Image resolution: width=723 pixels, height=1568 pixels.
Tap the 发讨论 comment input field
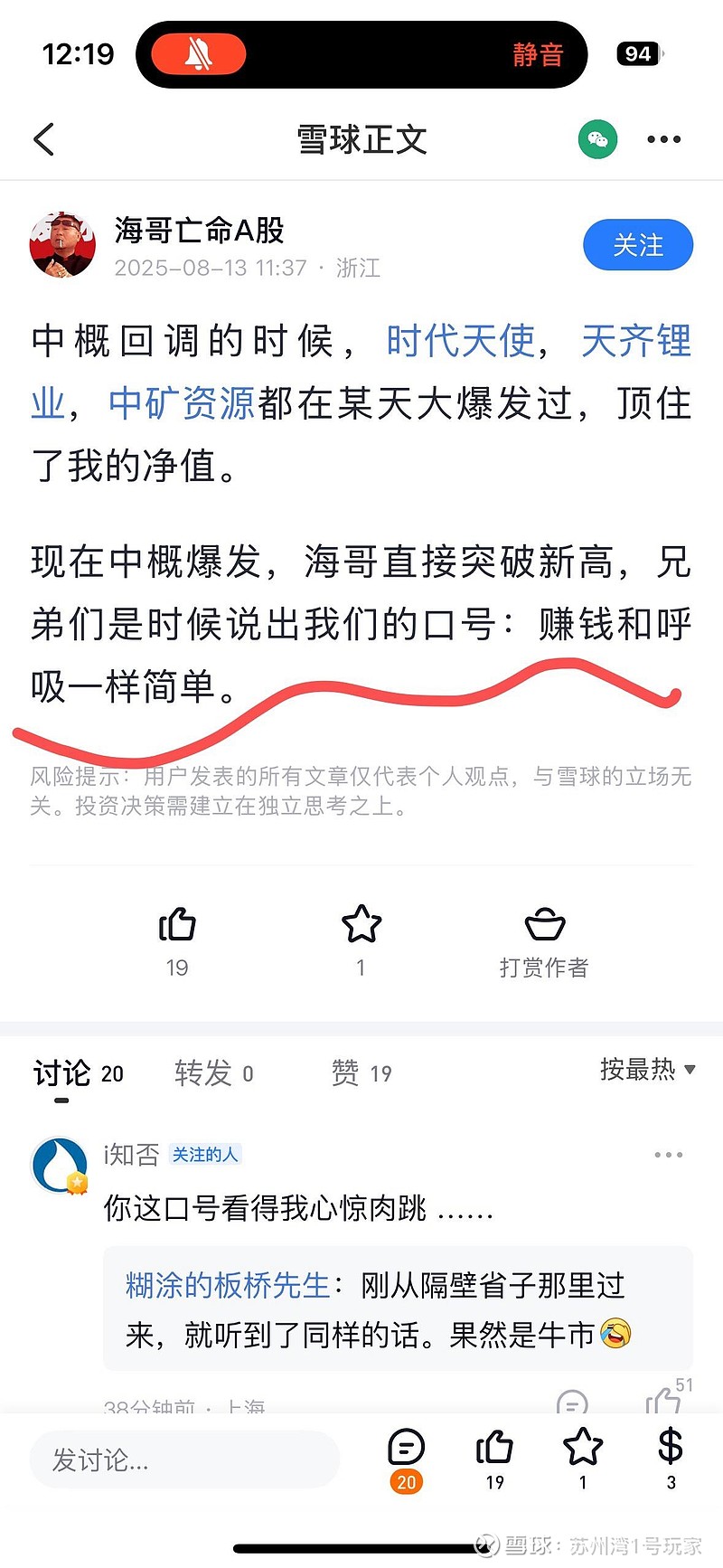(184, 1459)
